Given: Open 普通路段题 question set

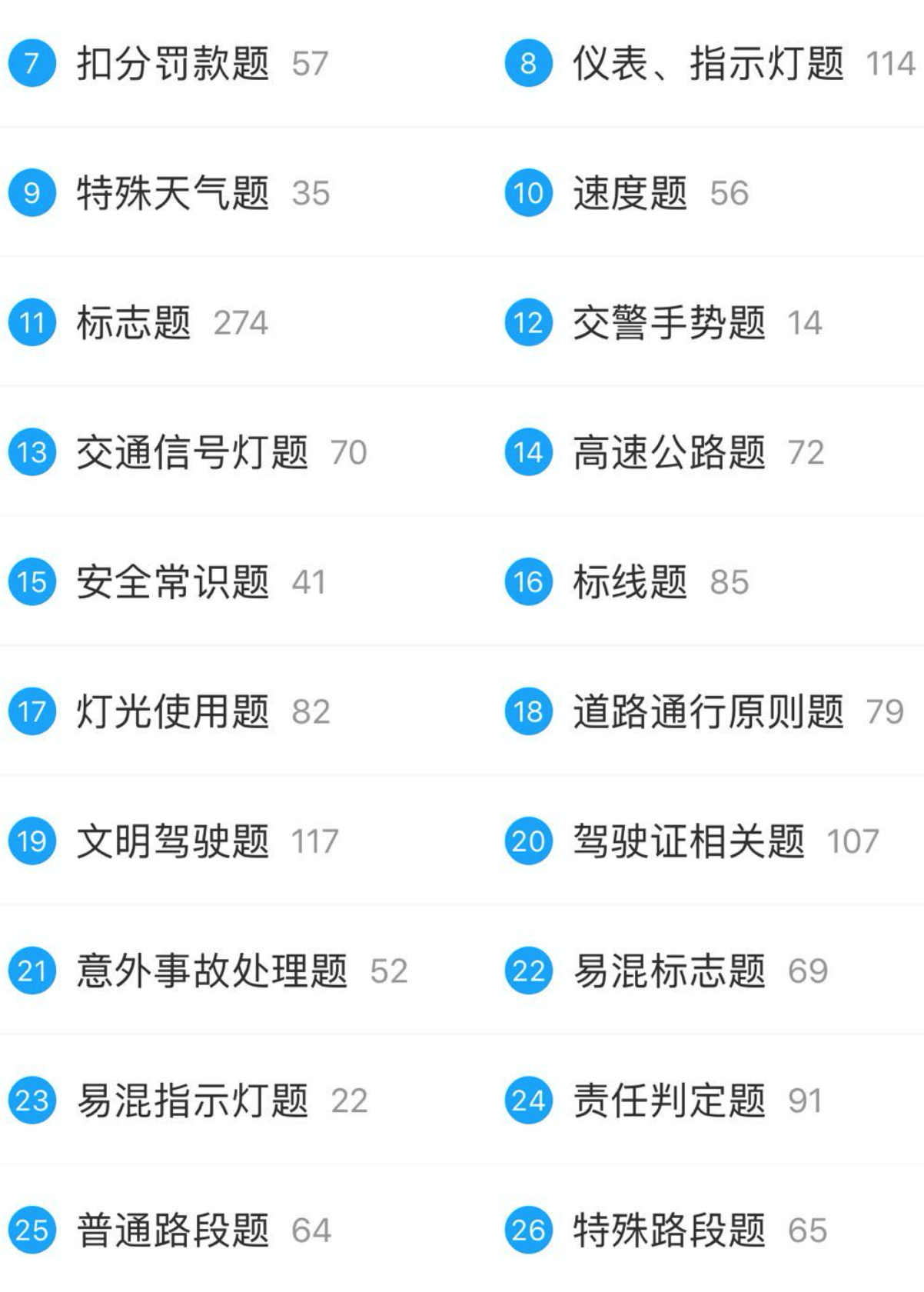Looking at the screenshot, I should click(x=173, y=1230).
